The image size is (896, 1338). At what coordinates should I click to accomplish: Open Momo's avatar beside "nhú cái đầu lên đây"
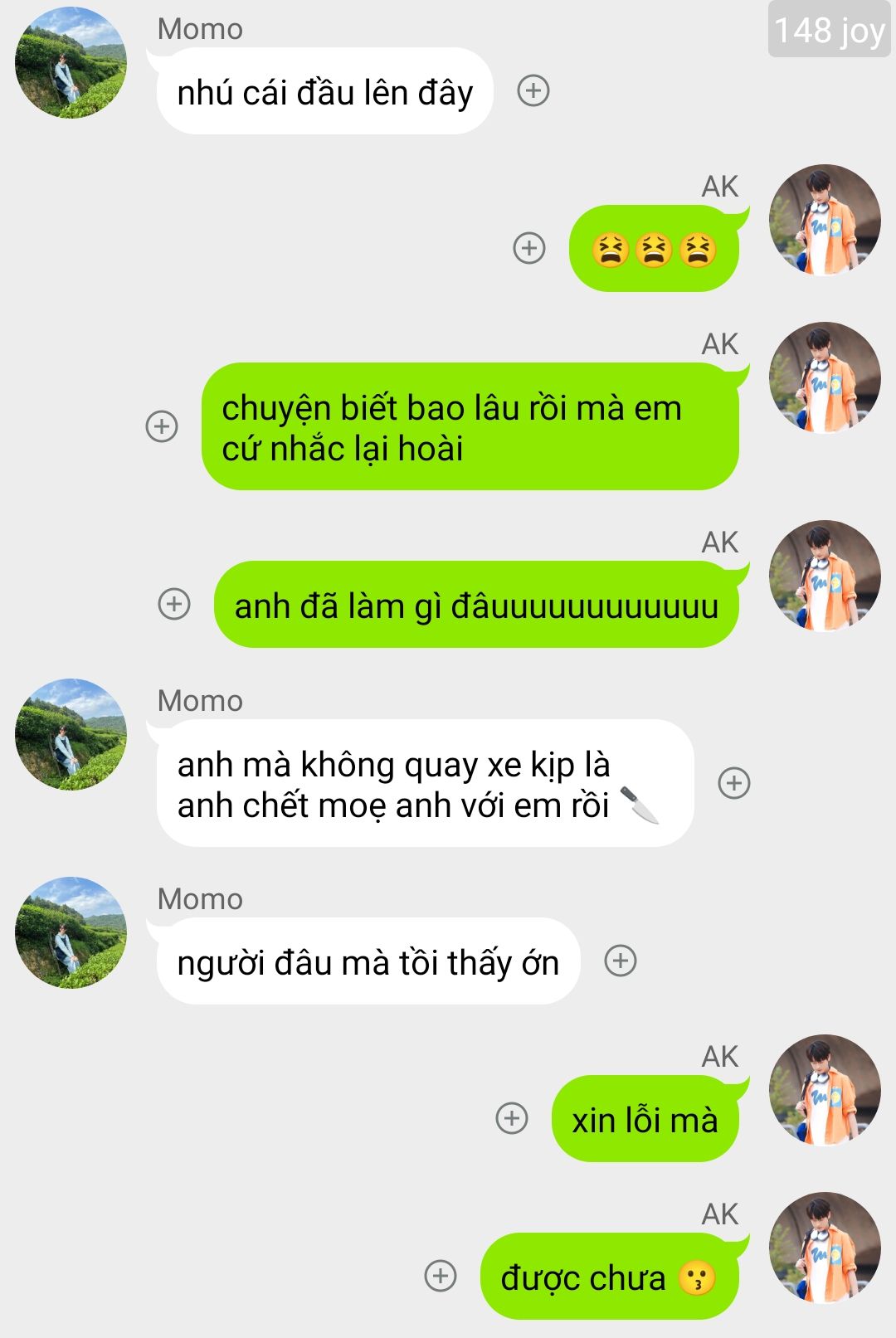click(71, 63)
